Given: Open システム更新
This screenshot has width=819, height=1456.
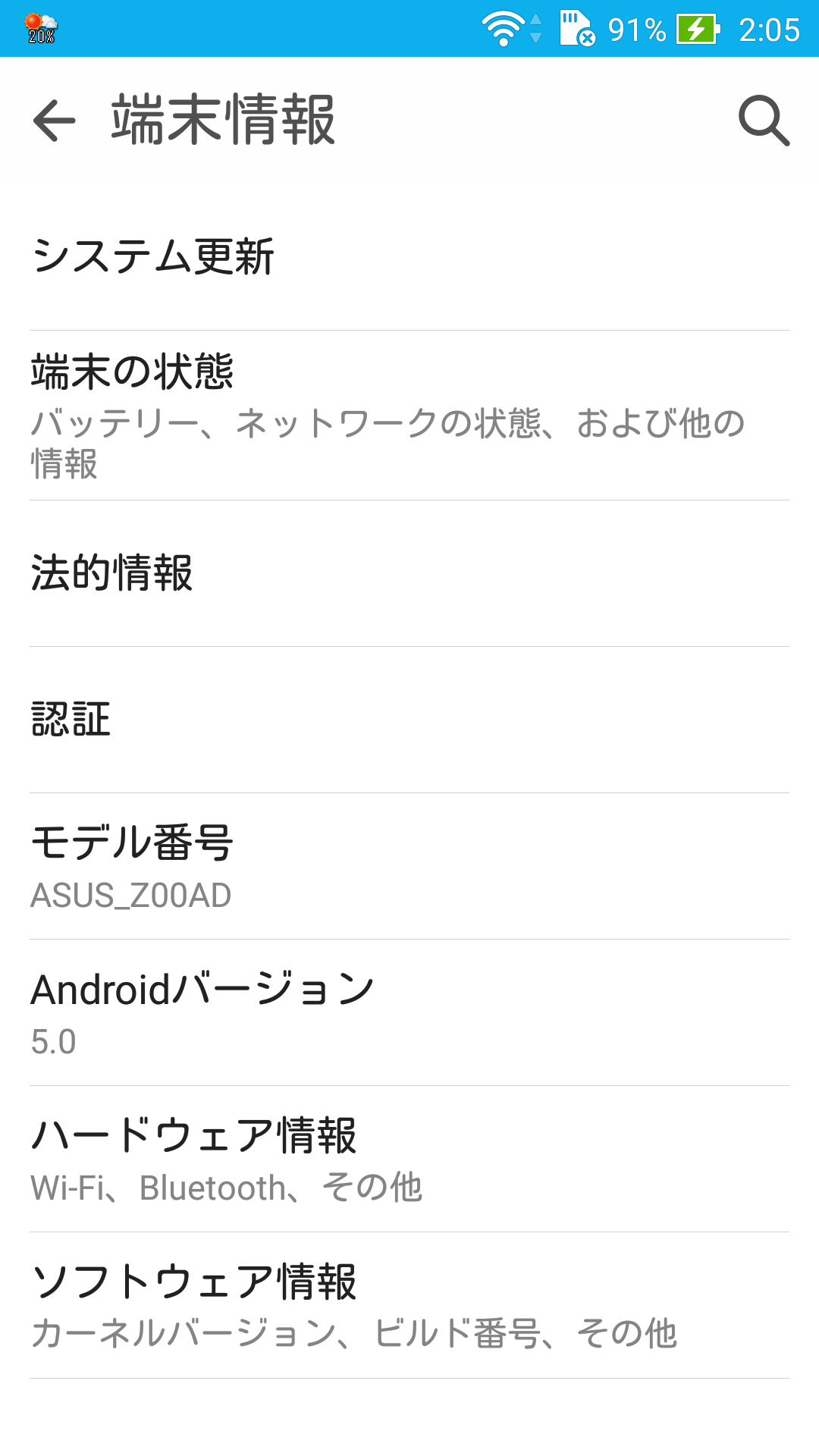Looking at the screenshot, I should (409, 256).
